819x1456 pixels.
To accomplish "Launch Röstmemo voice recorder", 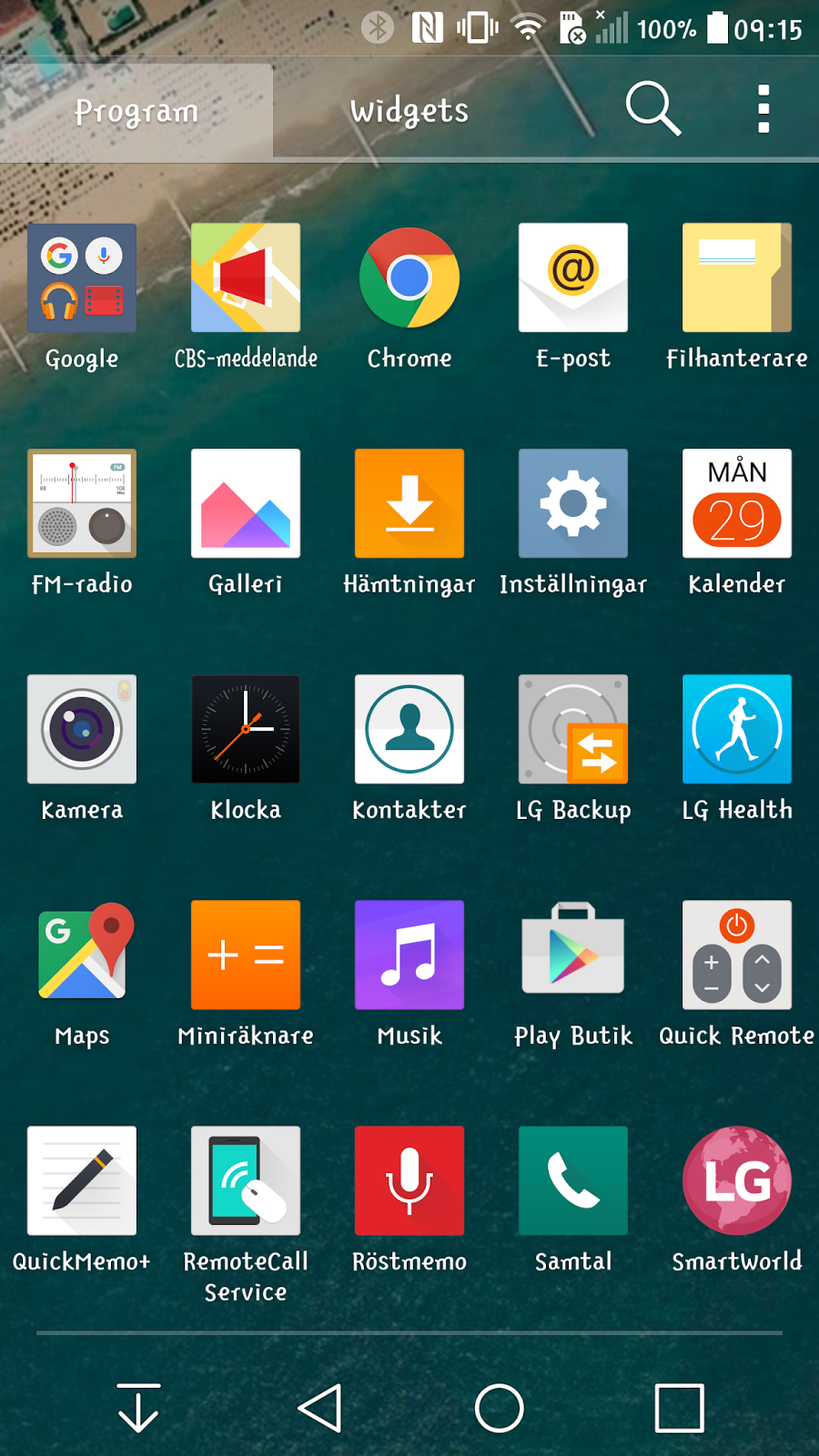I will click(x=409, y=1181).
